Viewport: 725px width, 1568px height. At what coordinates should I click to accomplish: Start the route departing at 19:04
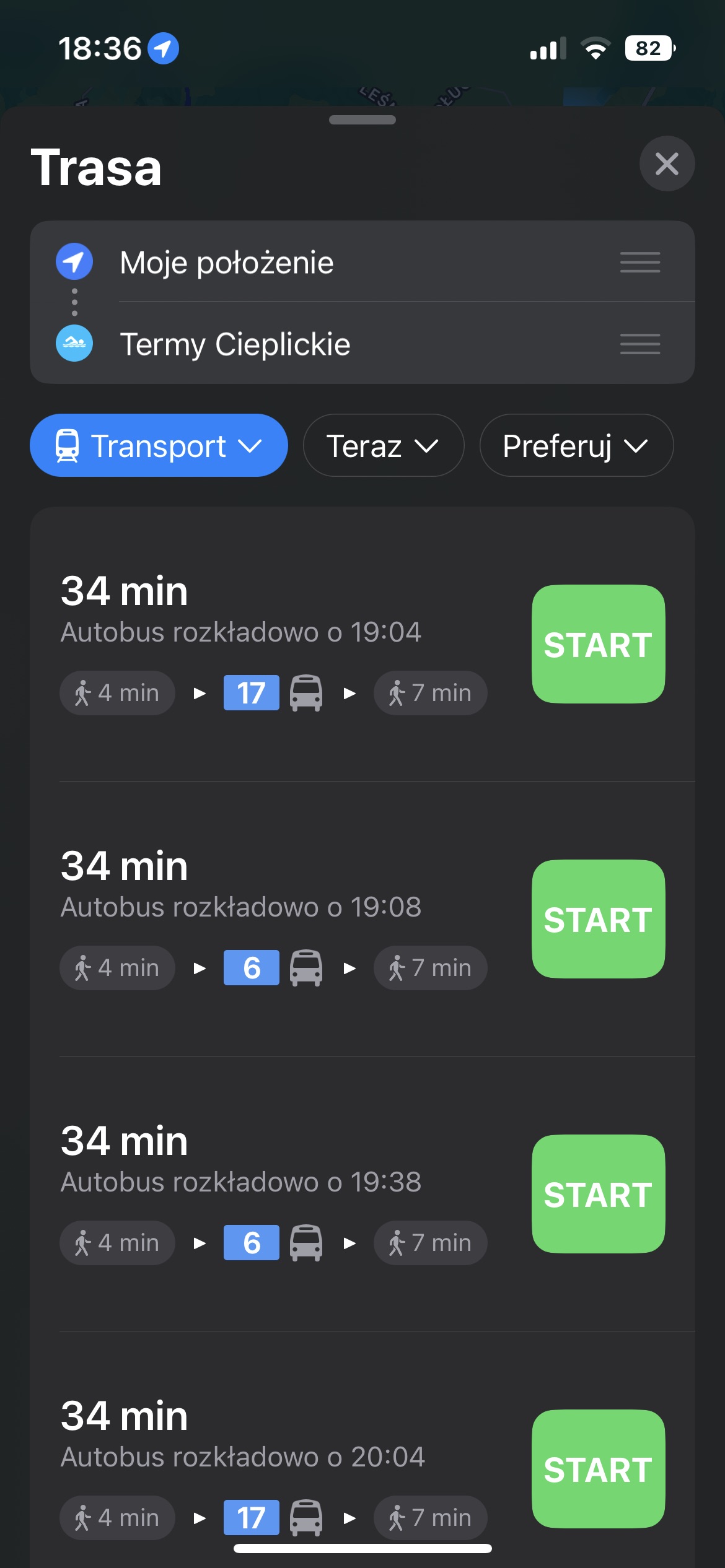[598, 644]
